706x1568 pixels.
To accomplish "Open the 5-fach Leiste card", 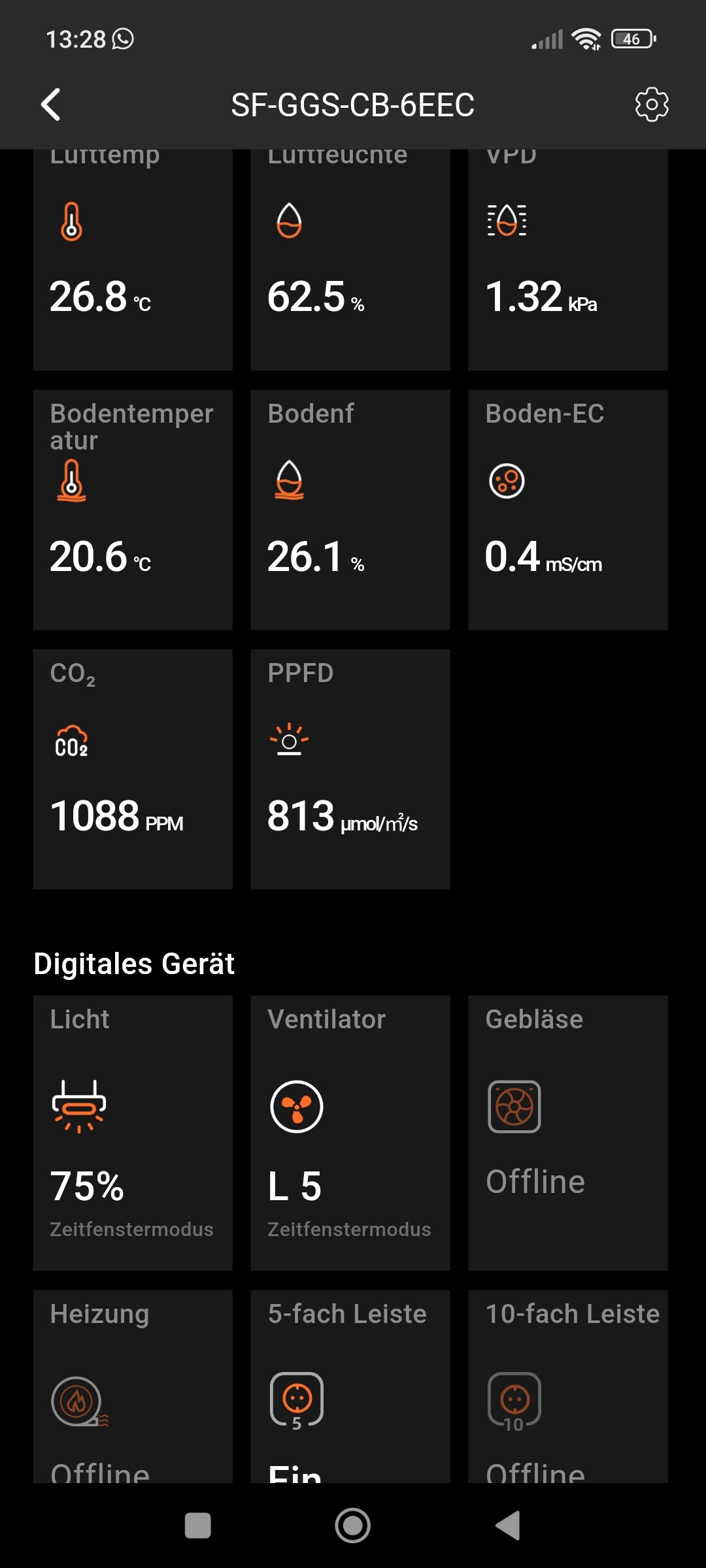I will (350, 1385).
